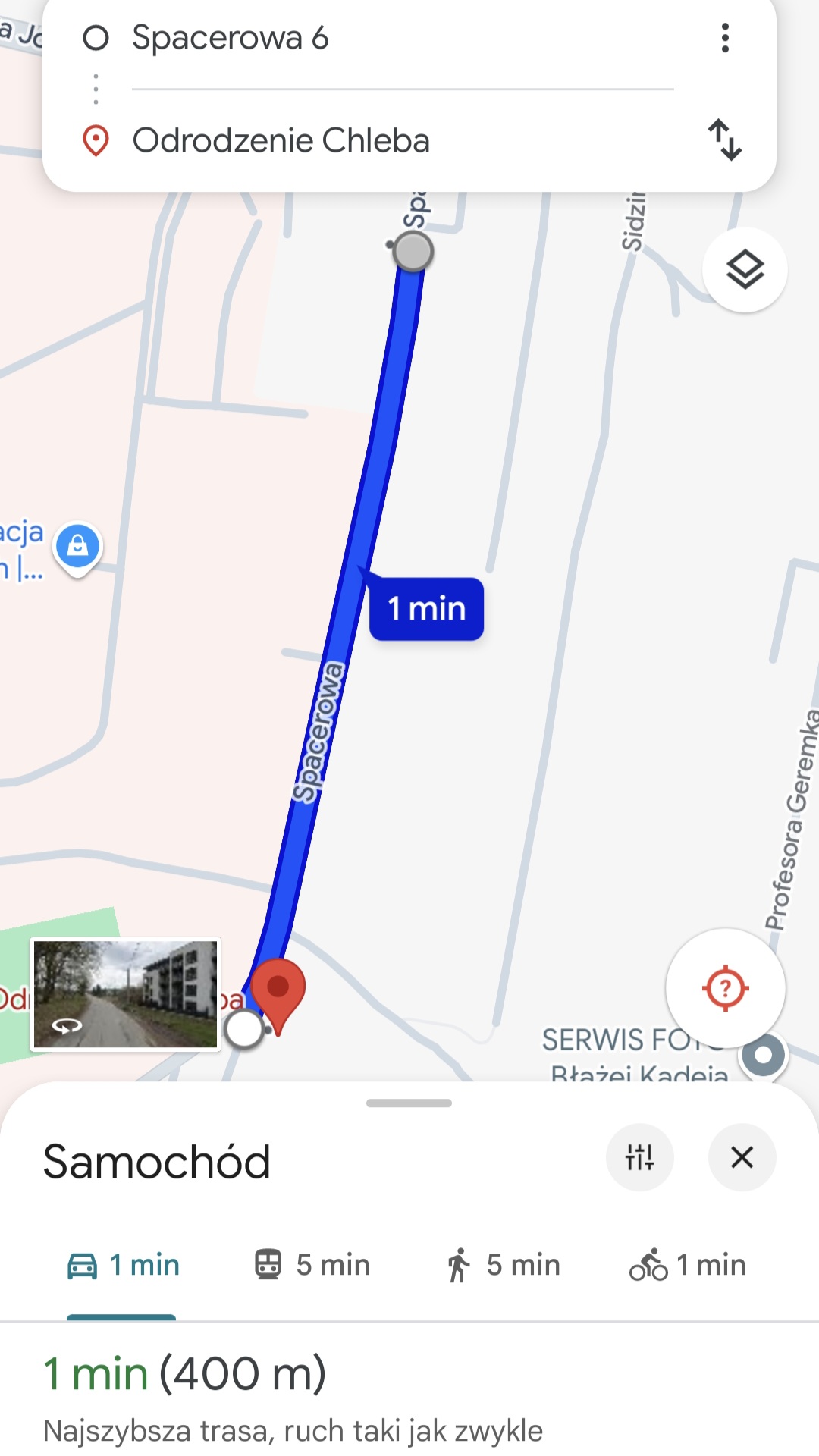This screenshot has width=819, height=1456.
Task: Open the map layers selector
Action: 745,270
